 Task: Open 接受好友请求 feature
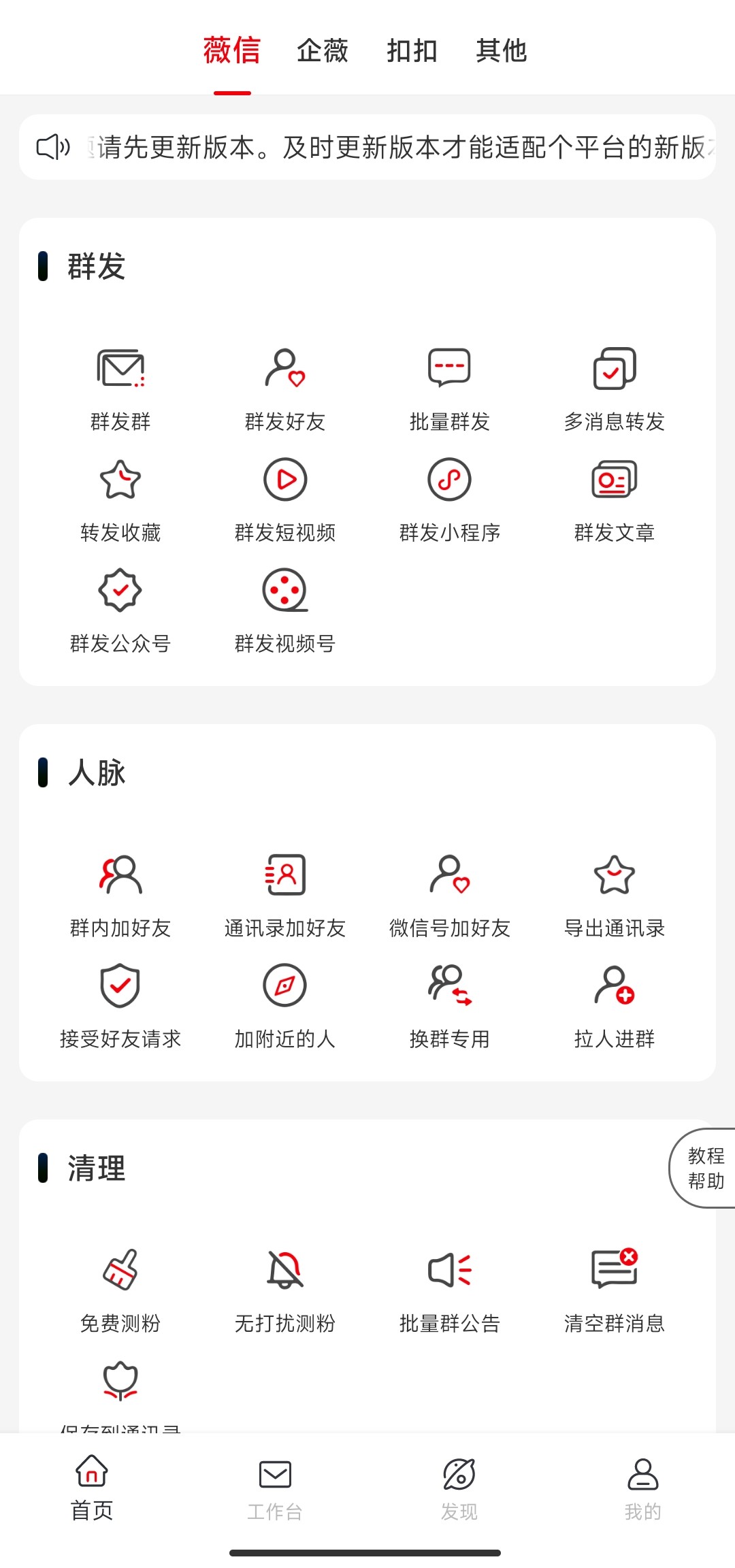[120, 1006]
